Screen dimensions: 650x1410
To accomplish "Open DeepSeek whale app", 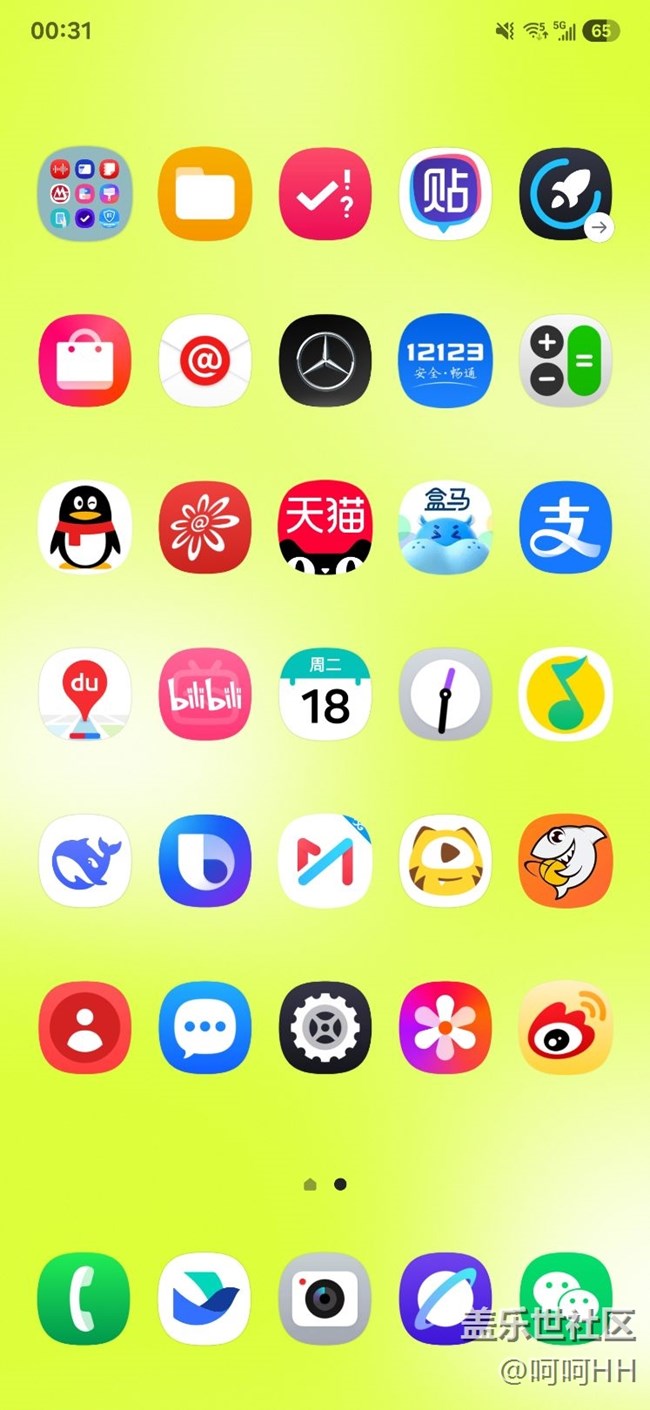I will coord(85,860).
